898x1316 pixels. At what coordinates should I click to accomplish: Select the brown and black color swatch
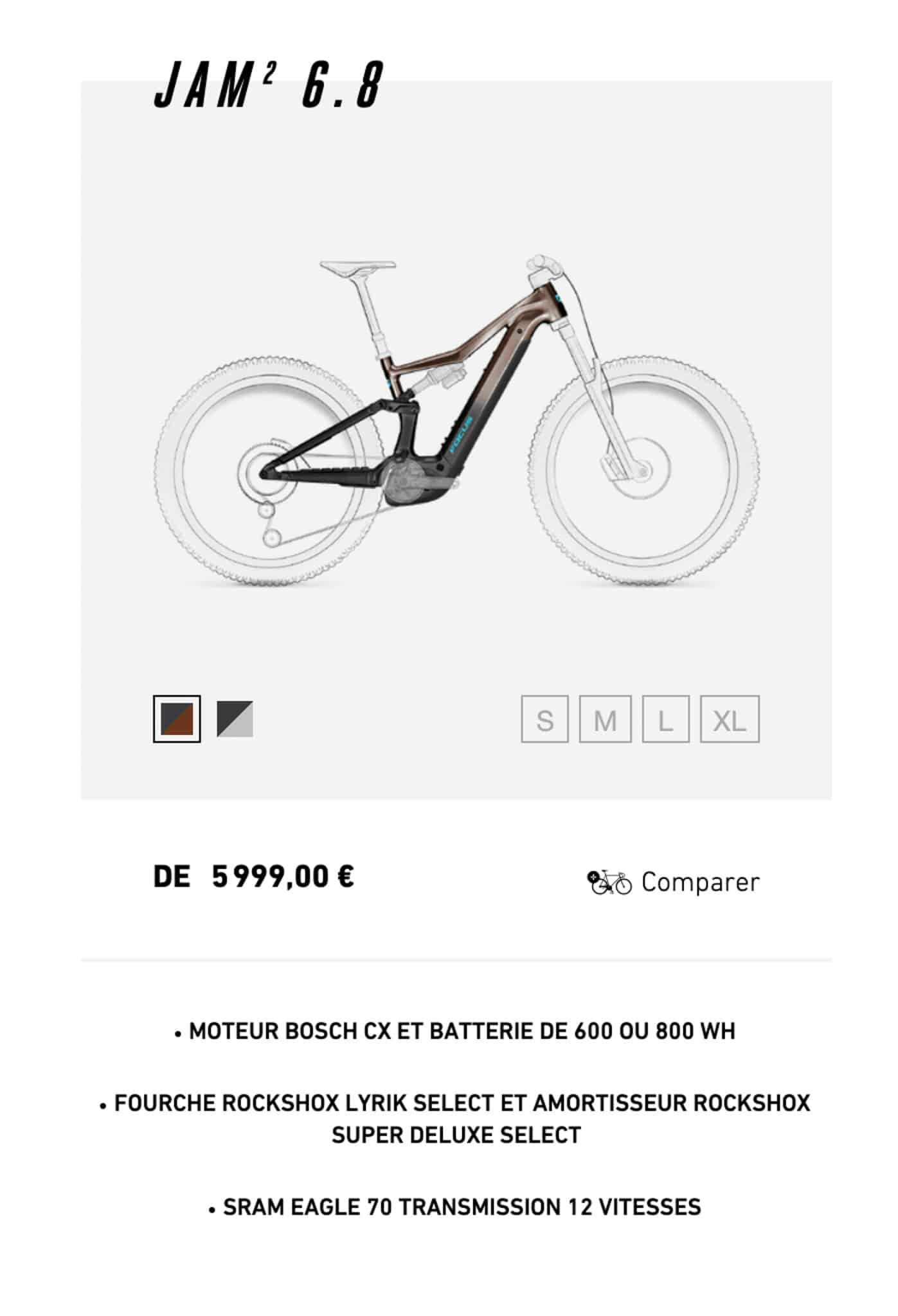point(177,718)
